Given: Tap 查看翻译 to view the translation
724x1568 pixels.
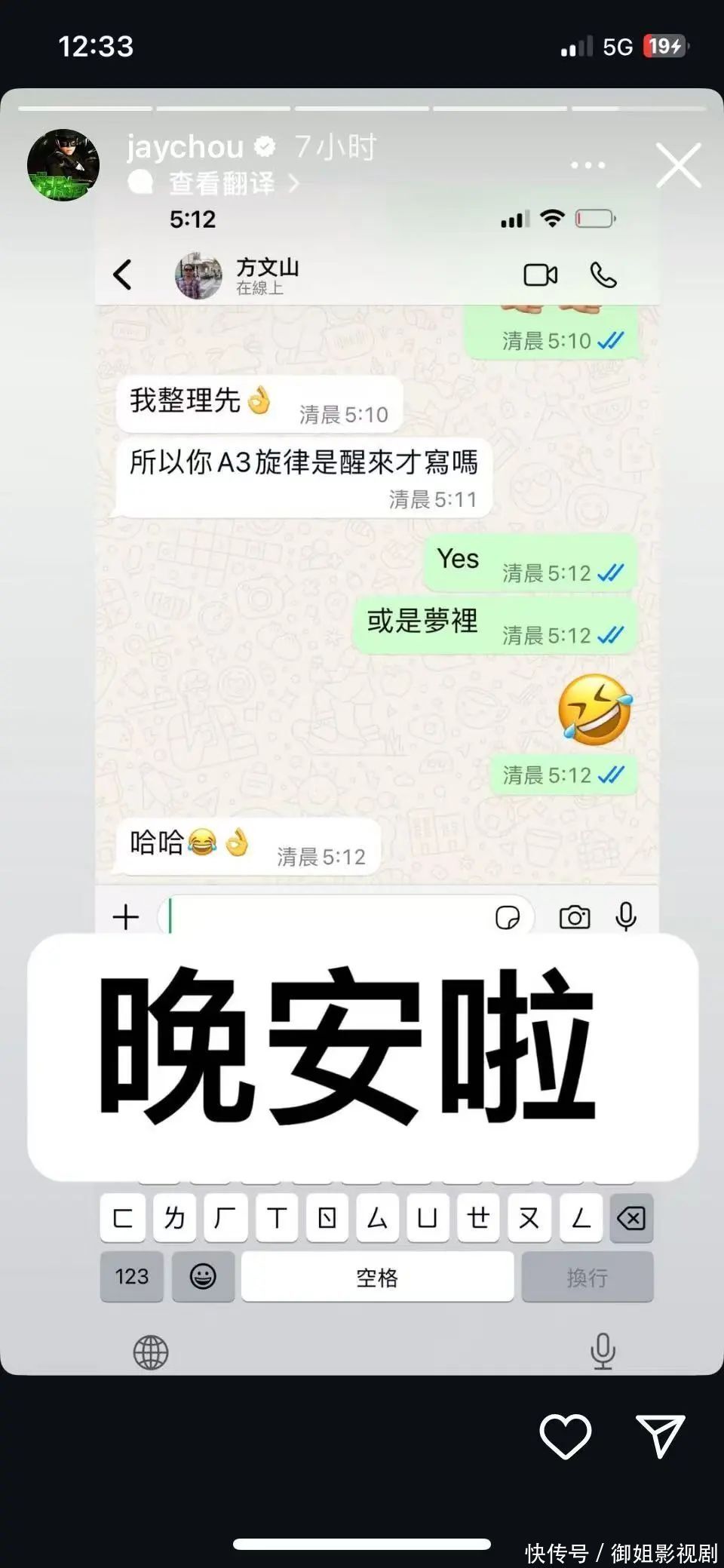Looking at the screenshot, I should coord(222,183).
